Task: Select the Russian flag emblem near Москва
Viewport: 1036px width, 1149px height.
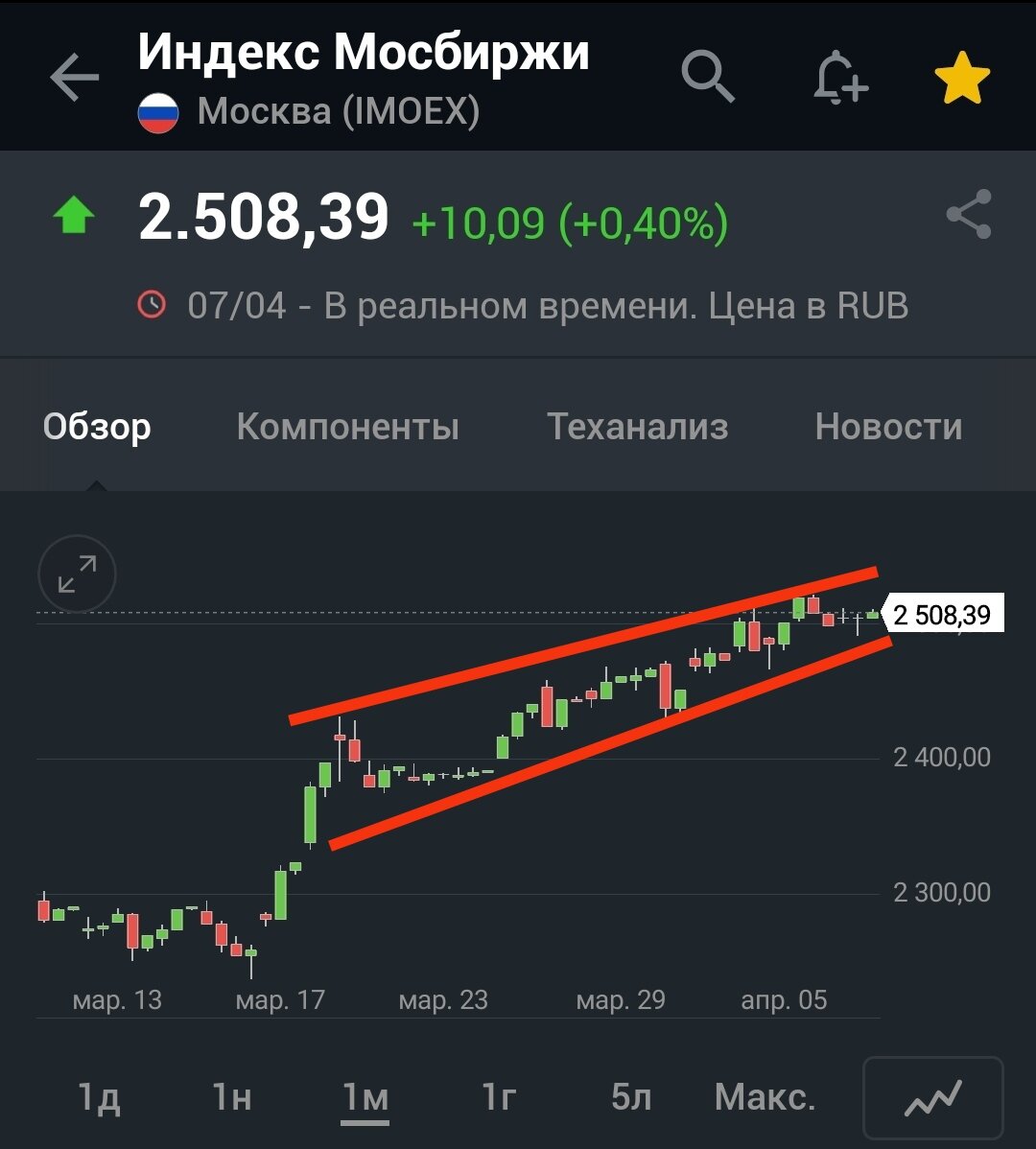Action: tap(157, 114)
